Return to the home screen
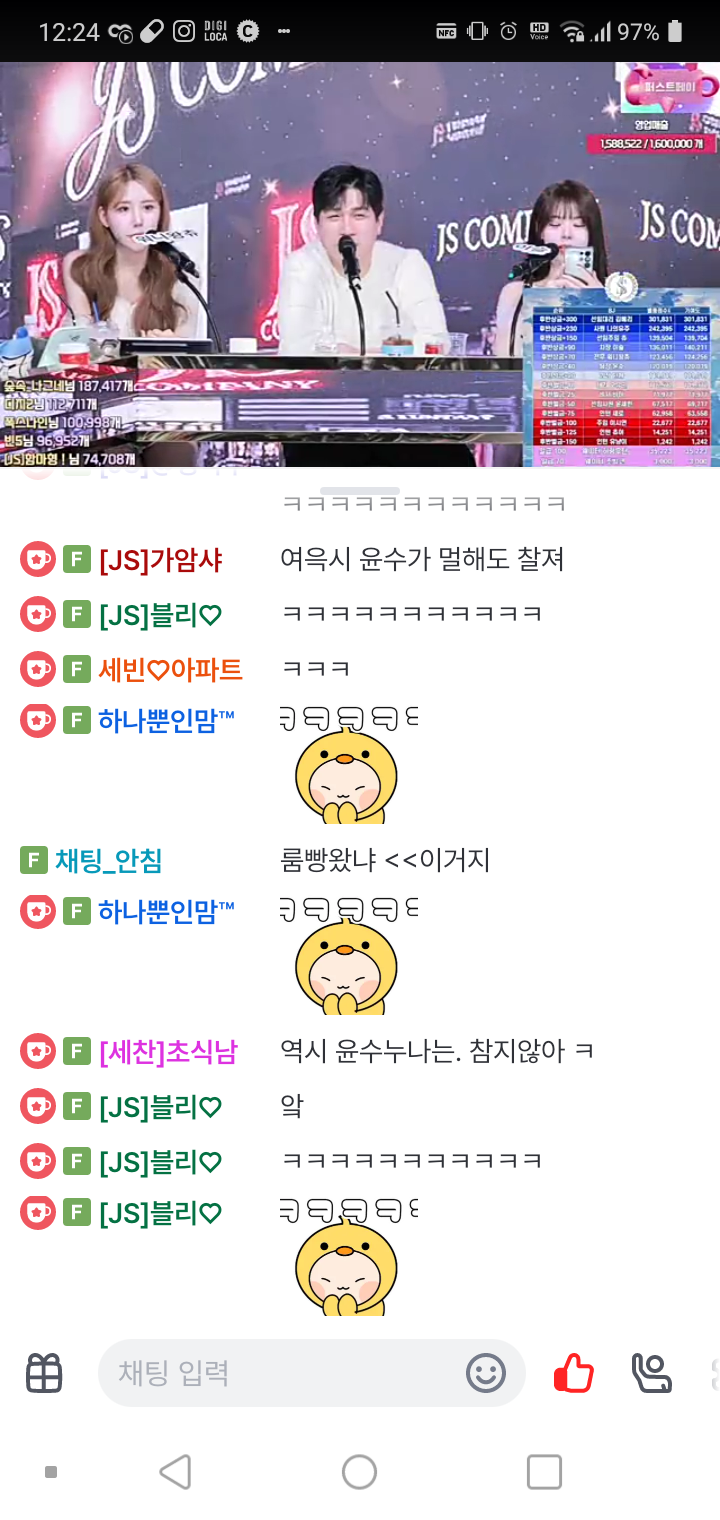Viewport: 720px width, 1520px height. [359, 1472]
